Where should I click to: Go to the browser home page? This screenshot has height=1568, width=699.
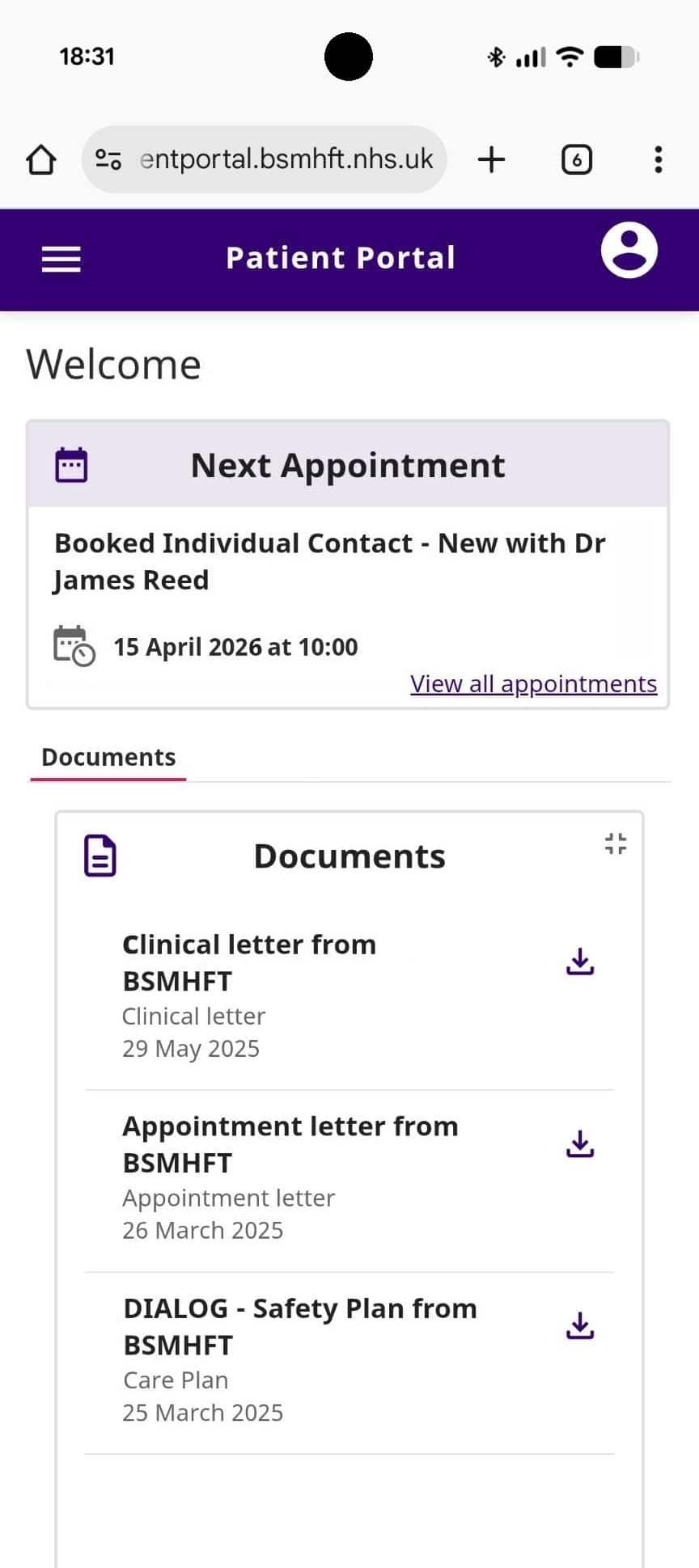click(x=41, y=159)
